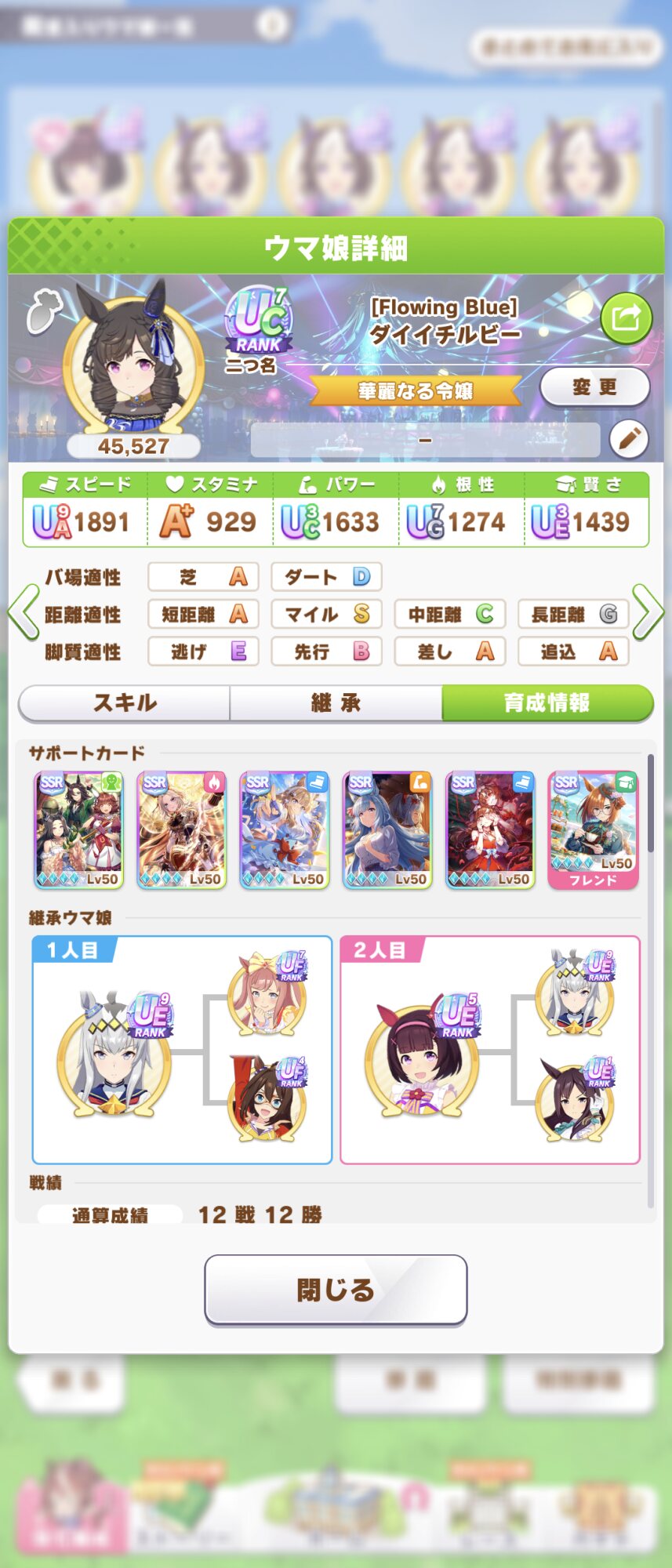Switch to the 継承 tab
This screenshot has height=1568, width=672.
pos(336,702)
